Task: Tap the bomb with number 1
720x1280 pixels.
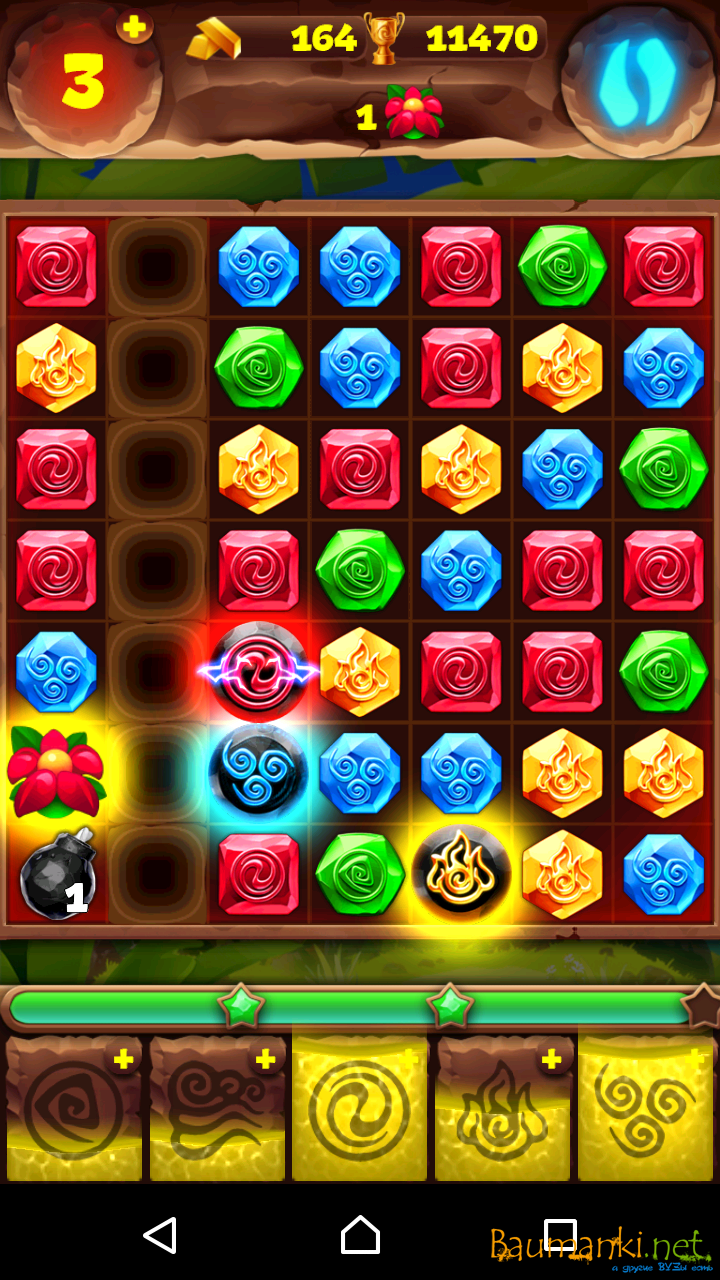Action: click(57, 874)
